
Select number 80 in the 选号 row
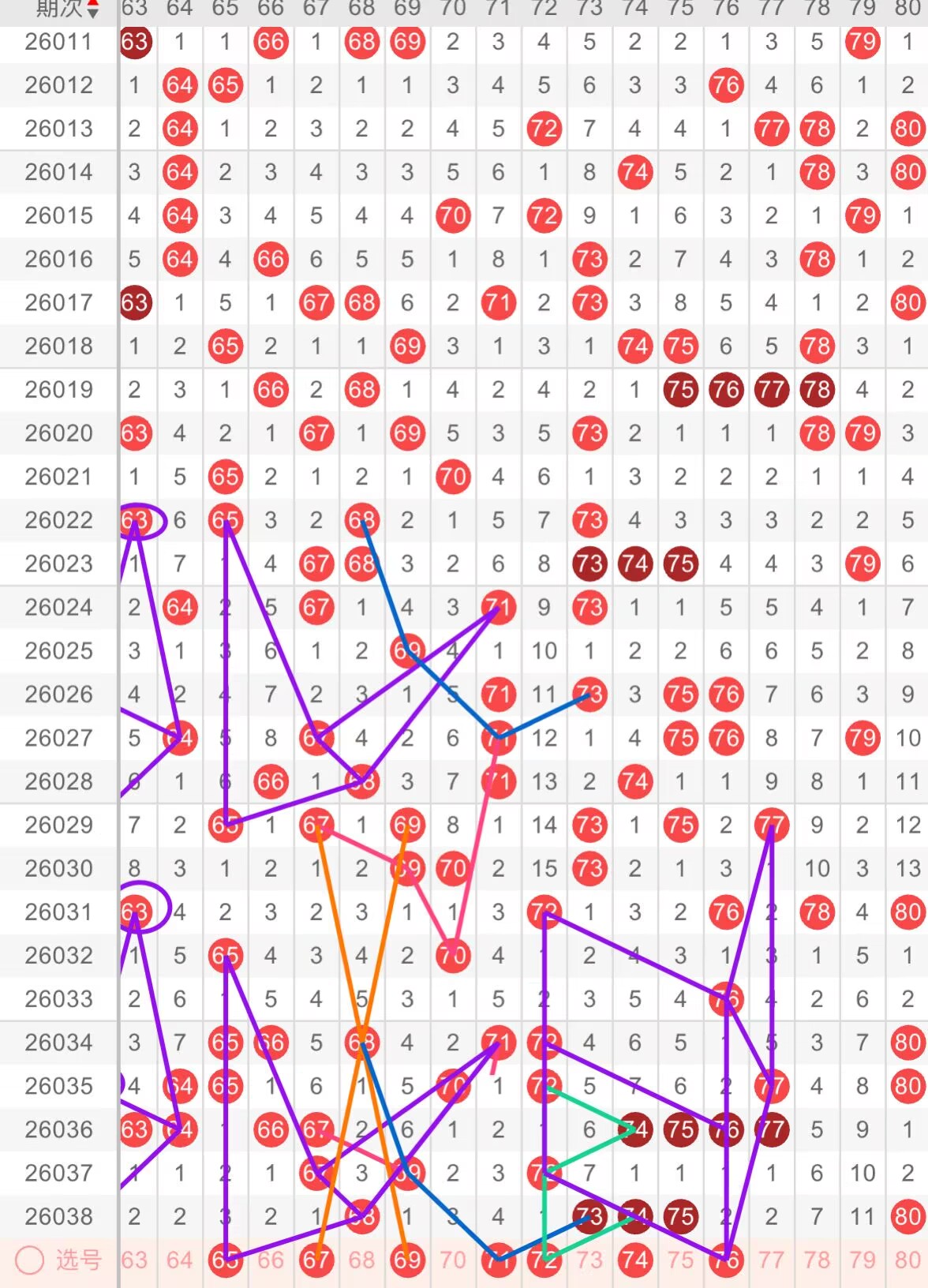907,1260
